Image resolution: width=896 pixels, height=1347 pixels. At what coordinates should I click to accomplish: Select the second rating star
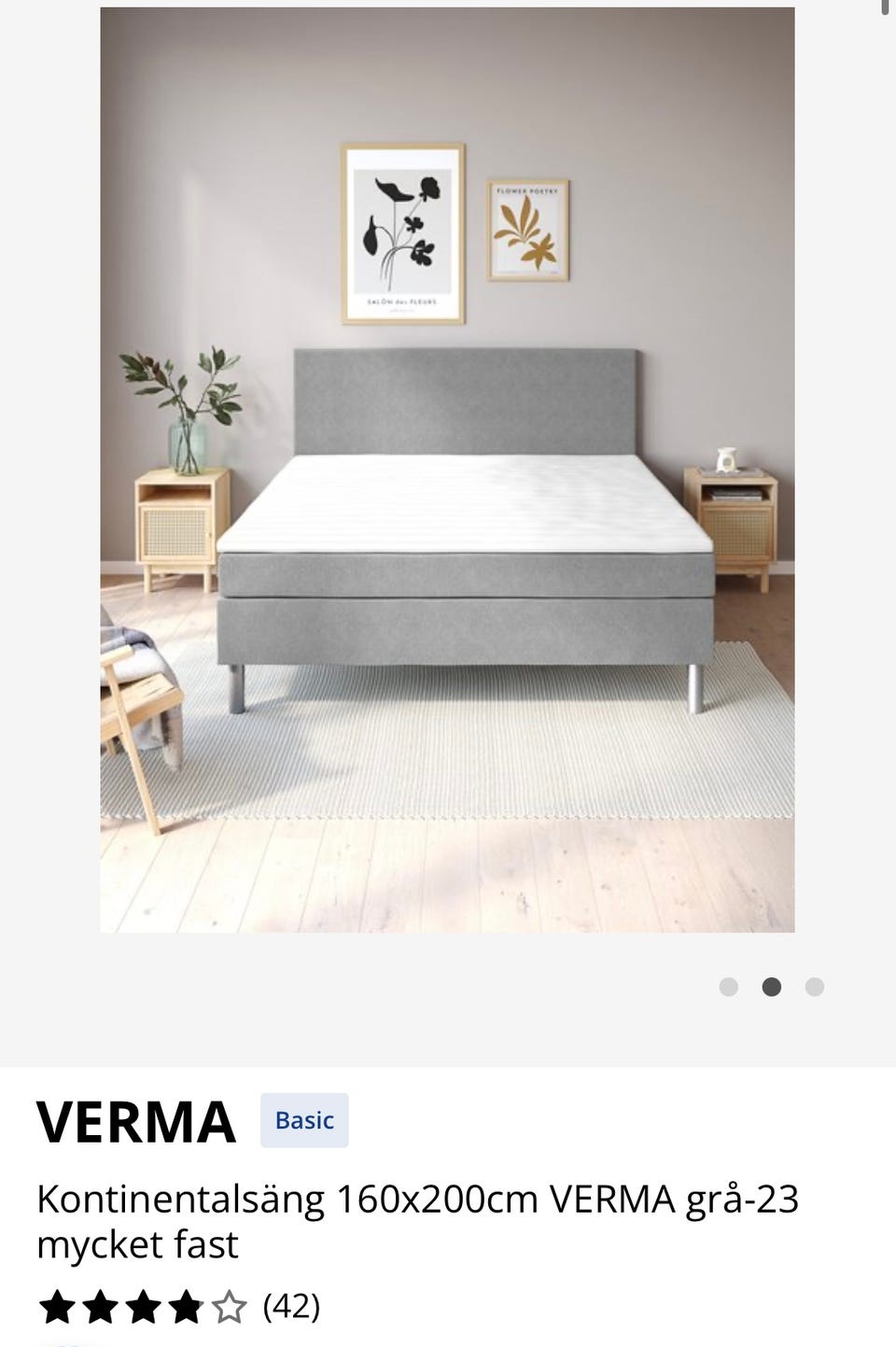click(100, 1306)
